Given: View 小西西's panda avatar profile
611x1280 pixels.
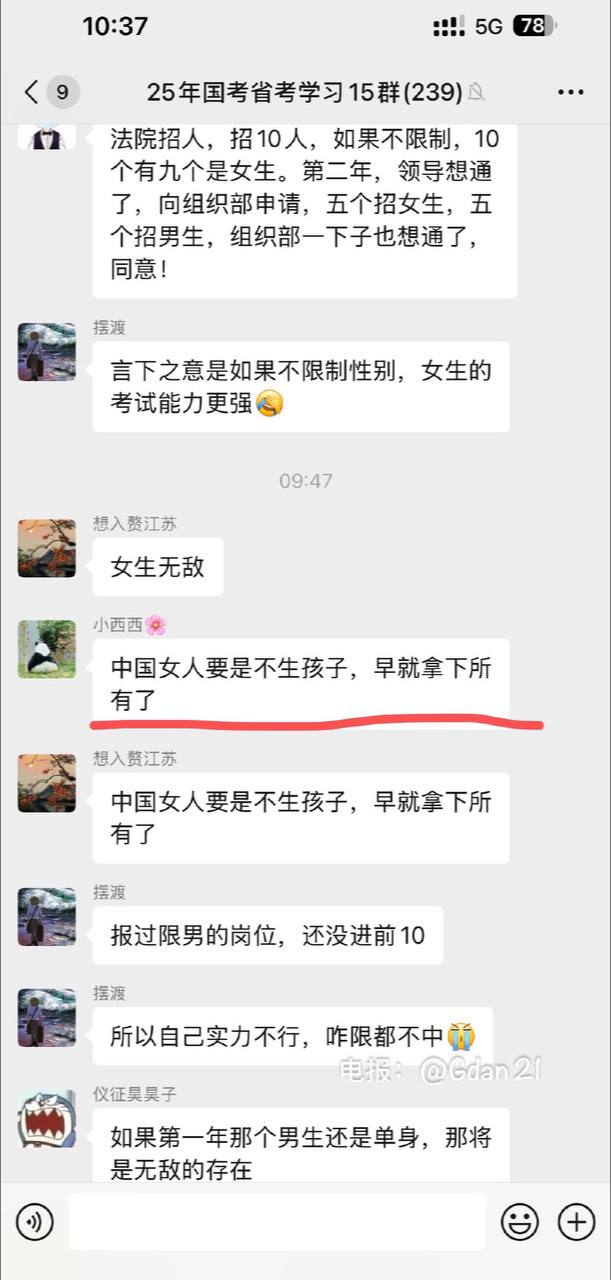Looking at the screenshot, I should coord(47,648).
